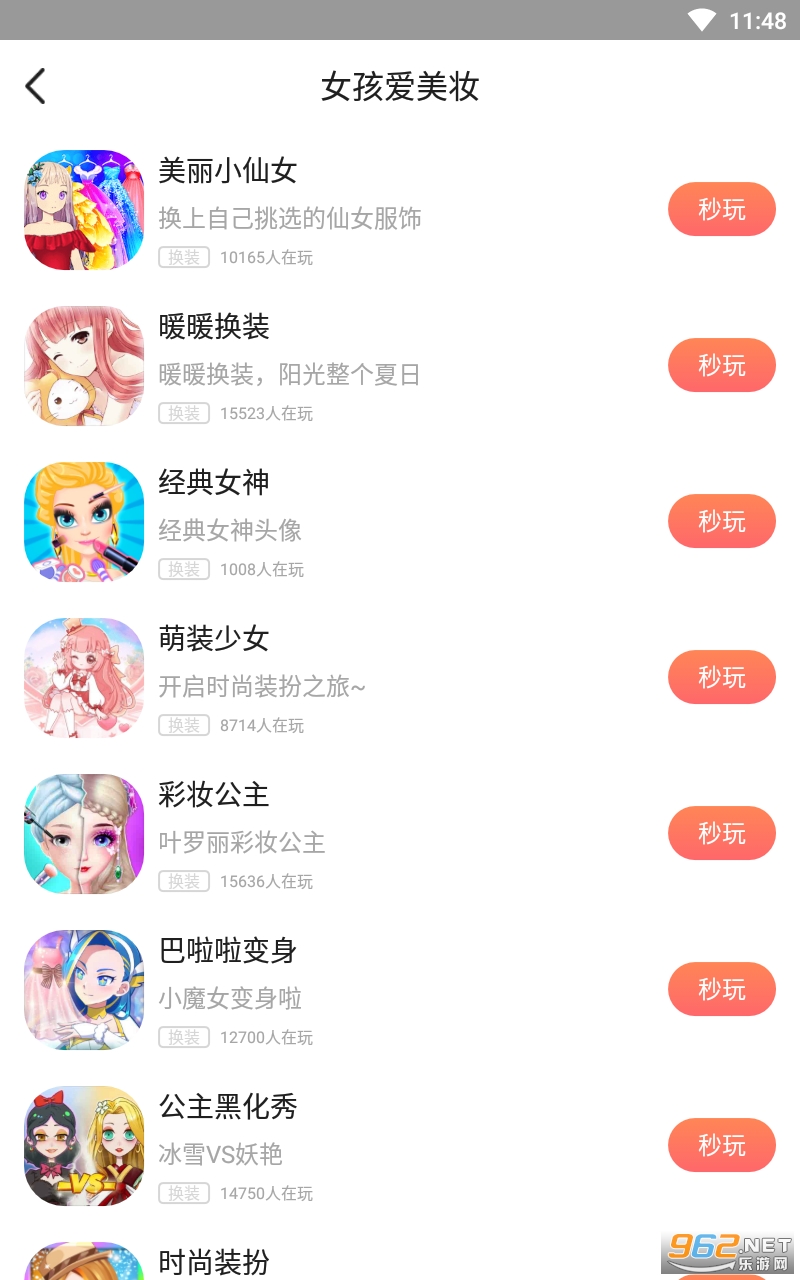The image size is (800, 1280).
Task: Hit 秒玩 next to 彩妆公主
Action: [721, 834]
